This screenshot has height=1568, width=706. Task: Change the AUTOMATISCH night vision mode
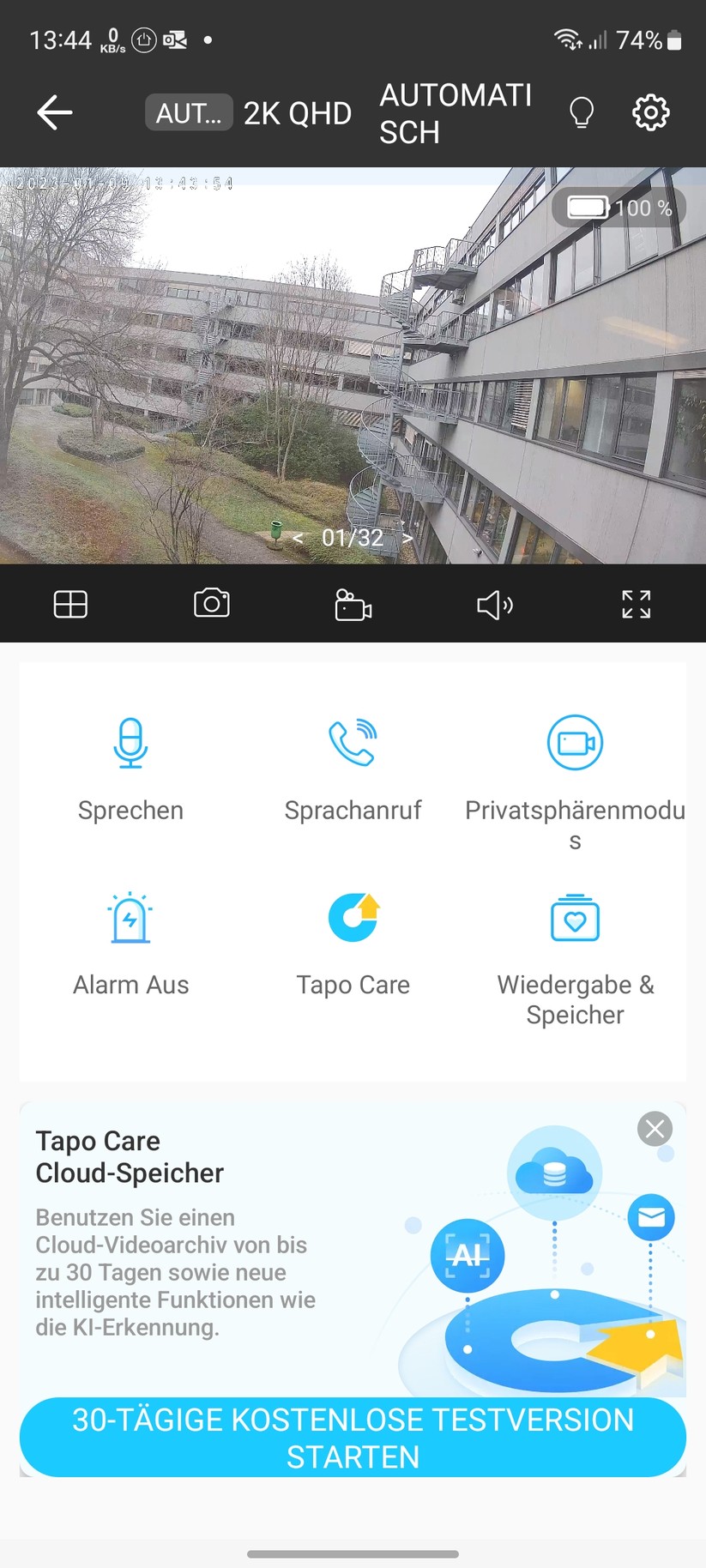click(x=456, y=113)
